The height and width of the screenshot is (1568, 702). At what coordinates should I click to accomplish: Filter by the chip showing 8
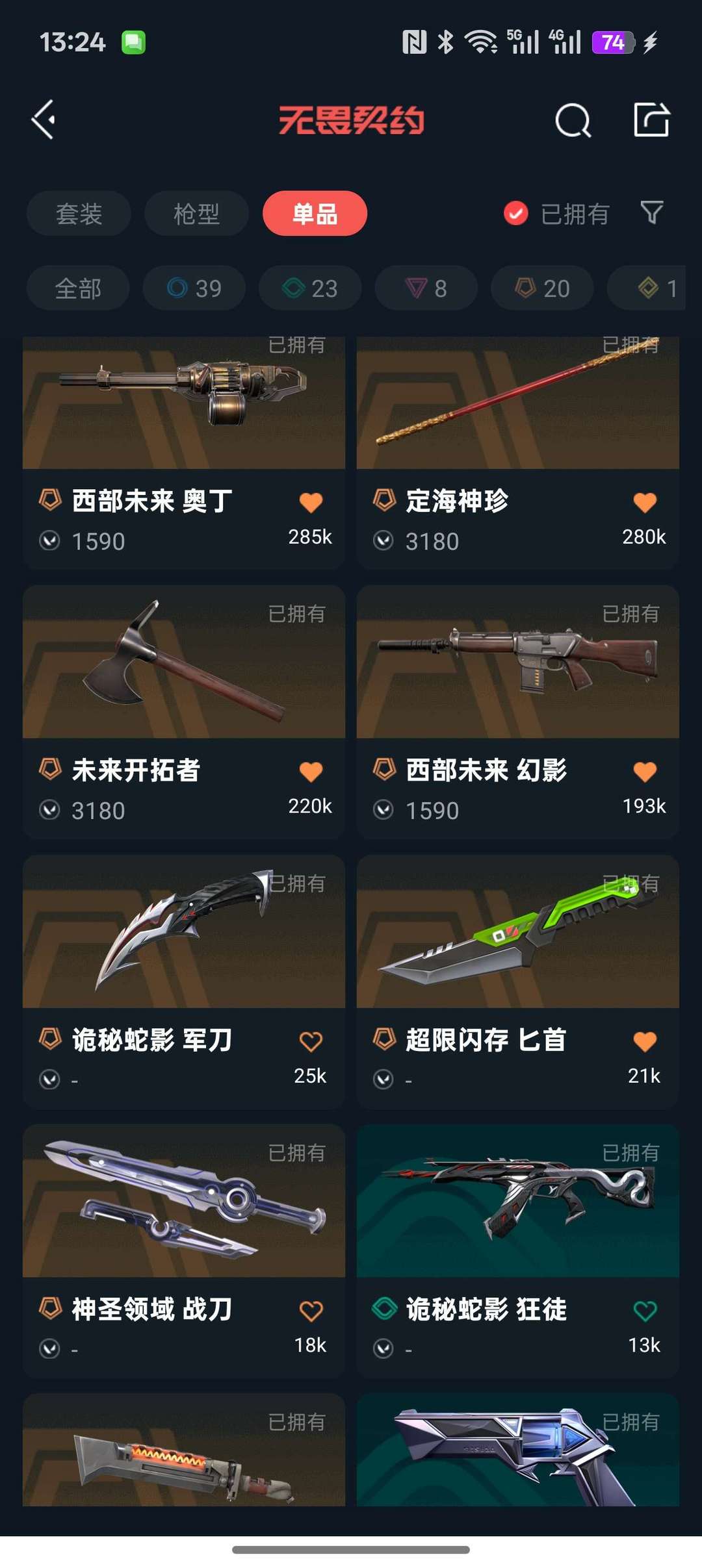tap(426, 288)
